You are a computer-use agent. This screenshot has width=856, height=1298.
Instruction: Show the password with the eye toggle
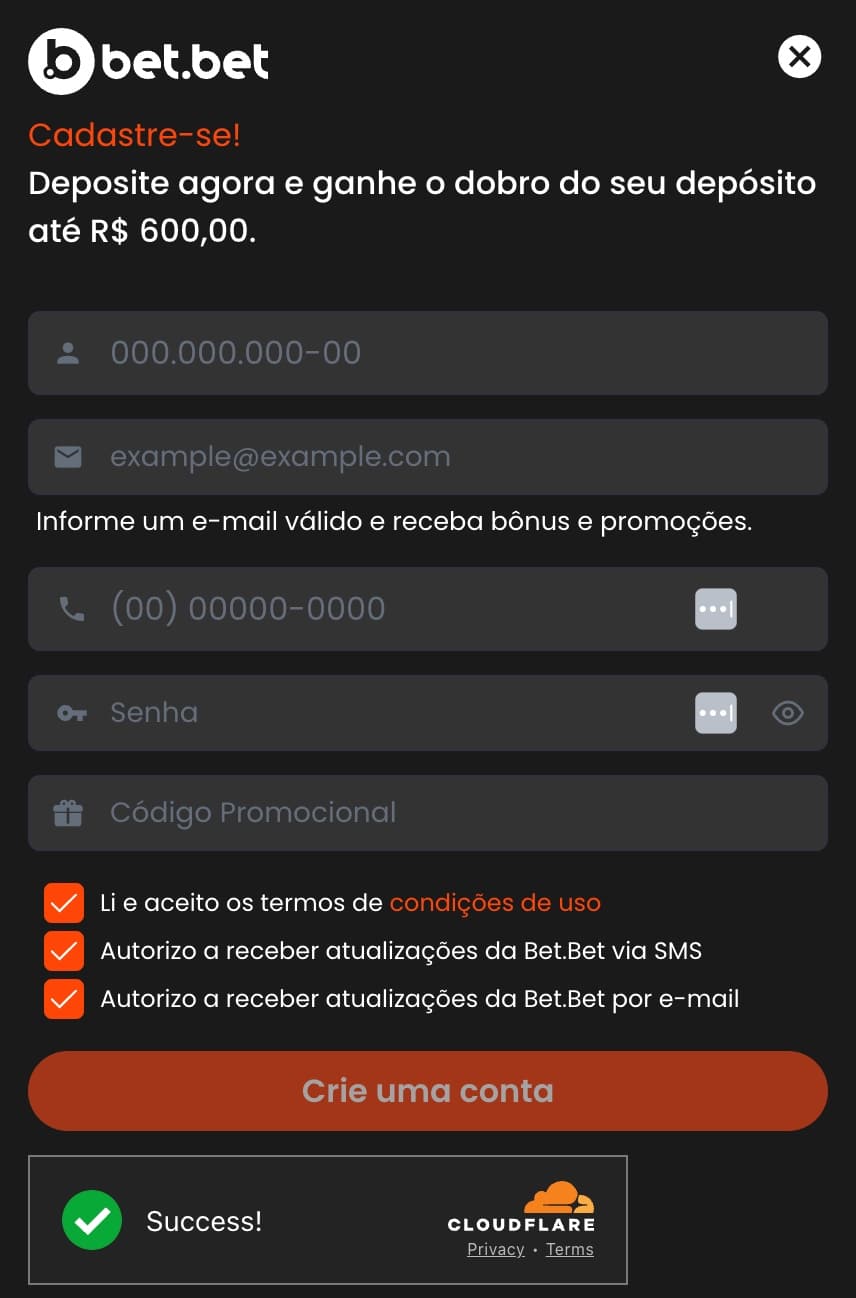[787, 712]
